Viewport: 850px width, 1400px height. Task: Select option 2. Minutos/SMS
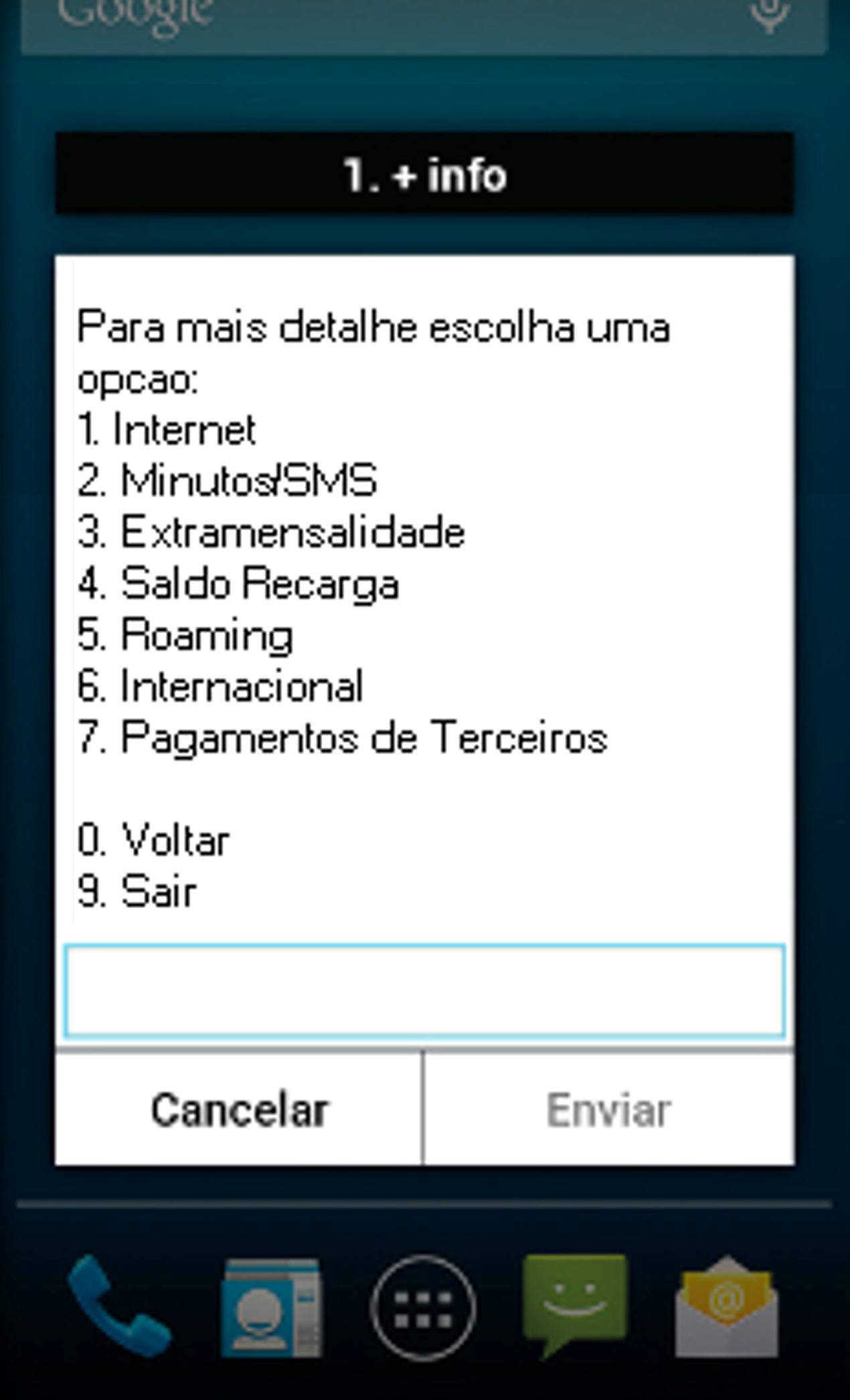[228, 480]
